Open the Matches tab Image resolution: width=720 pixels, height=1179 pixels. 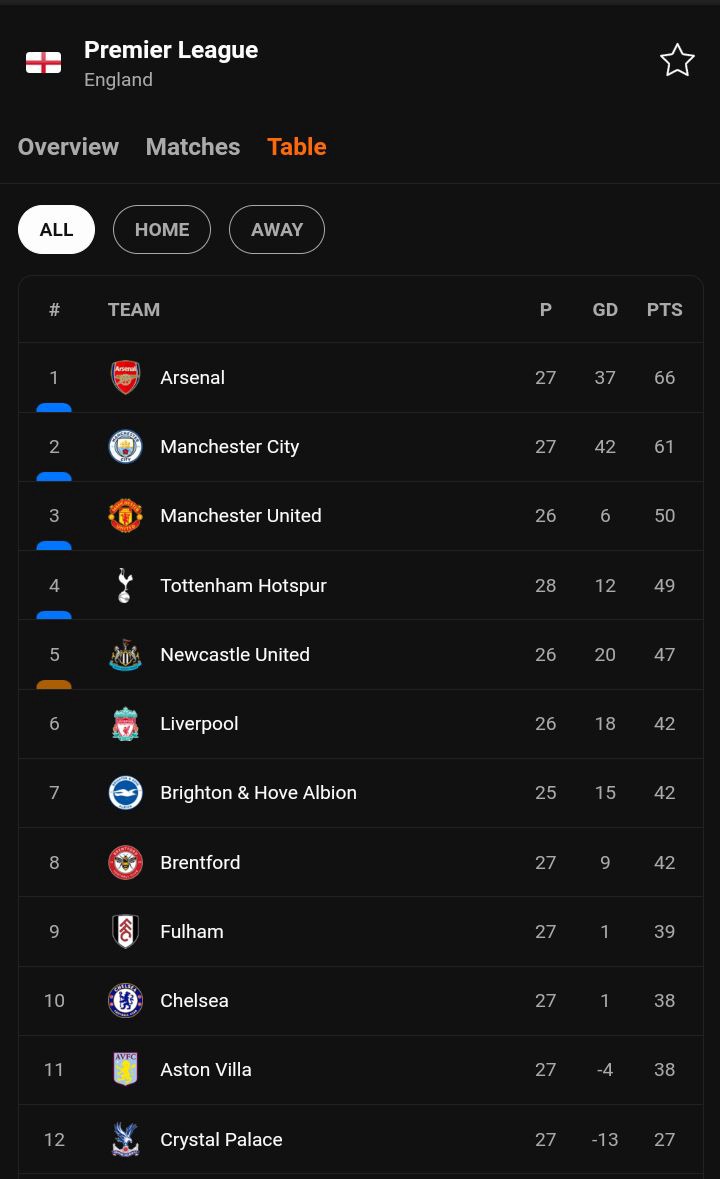point(193,147)
